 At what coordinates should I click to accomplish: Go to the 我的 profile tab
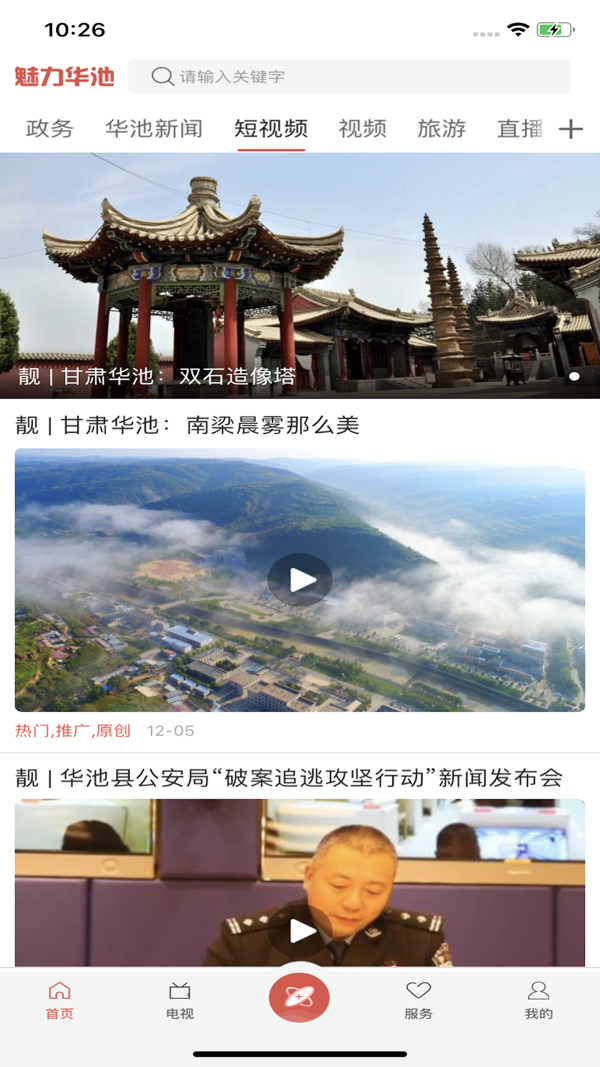click(x=538, y=1000)
